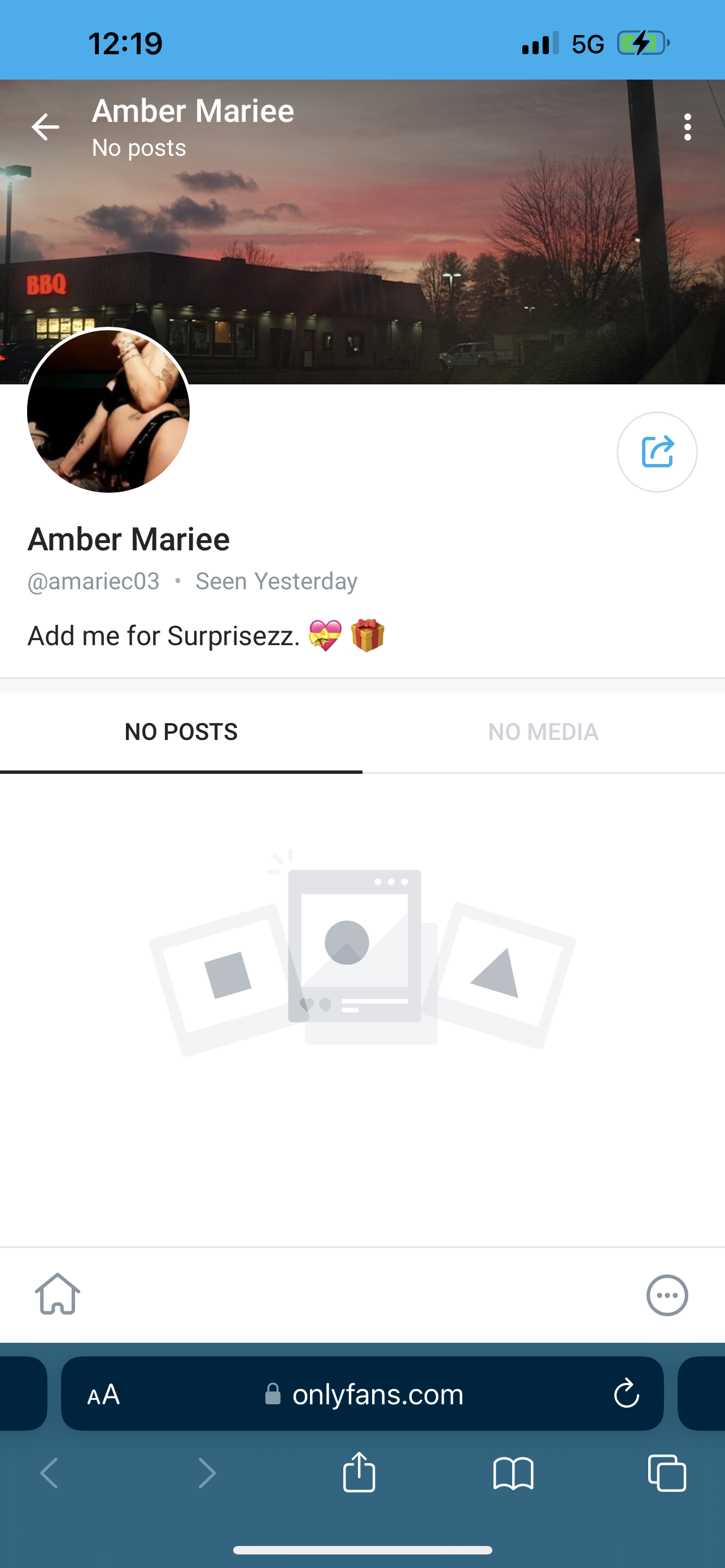
Task: Show all open Safari tabs
Action: pyautogui.click(x=667, y=1473)
